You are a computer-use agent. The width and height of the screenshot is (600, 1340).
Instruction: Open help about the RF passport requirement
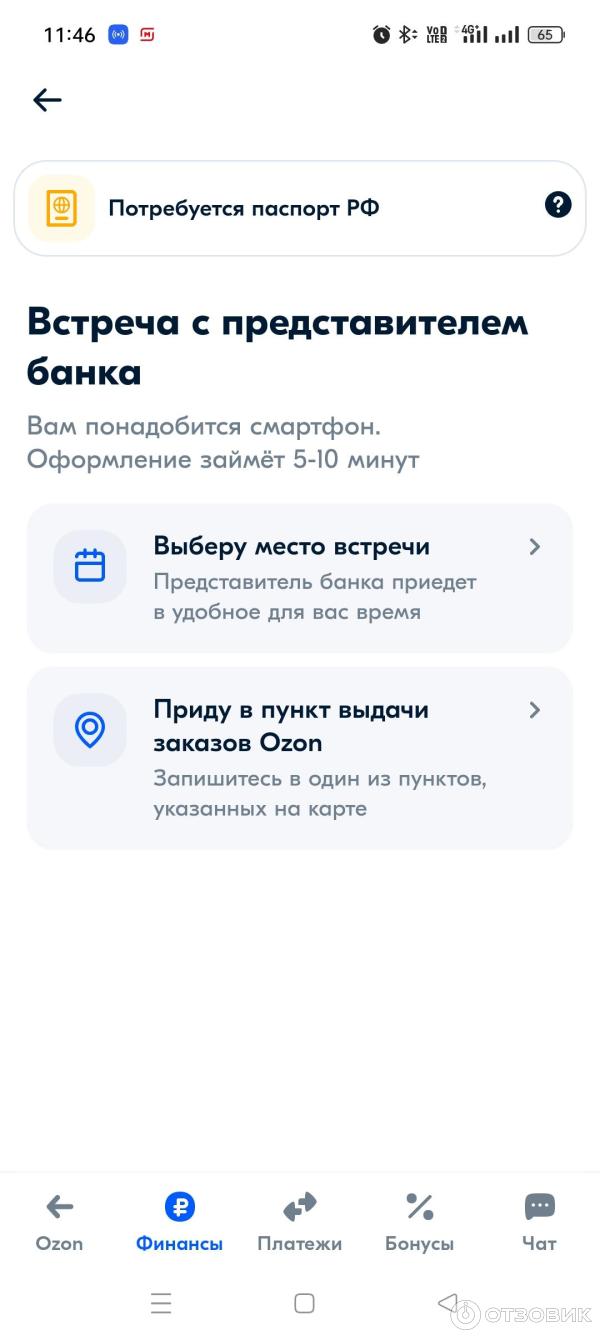[x=557, y=206]
